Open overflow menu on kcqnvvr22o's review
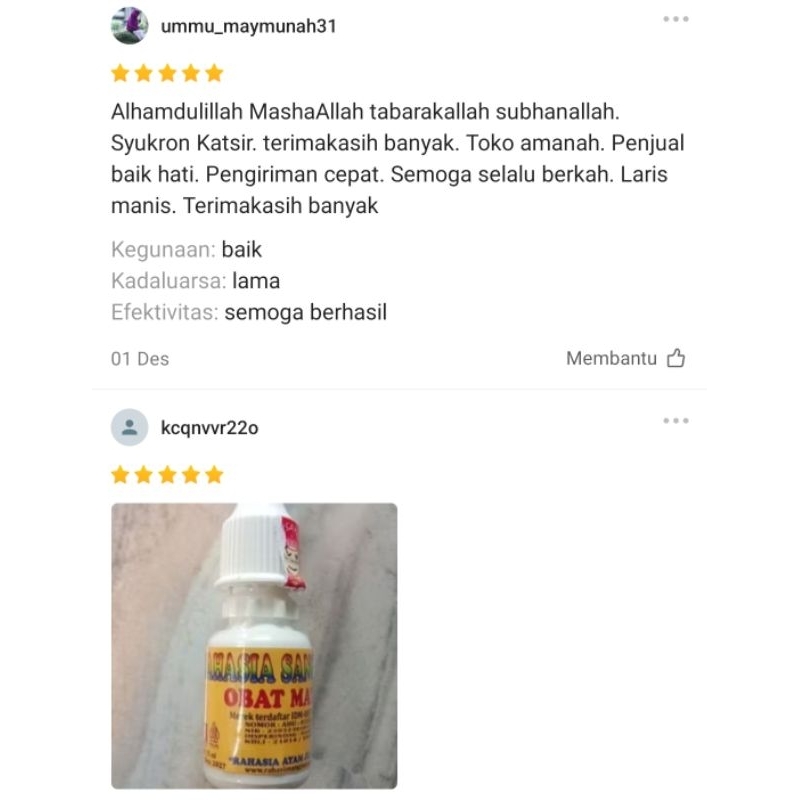The height and width of the screenshot is (800, 800). pos(676,421)
